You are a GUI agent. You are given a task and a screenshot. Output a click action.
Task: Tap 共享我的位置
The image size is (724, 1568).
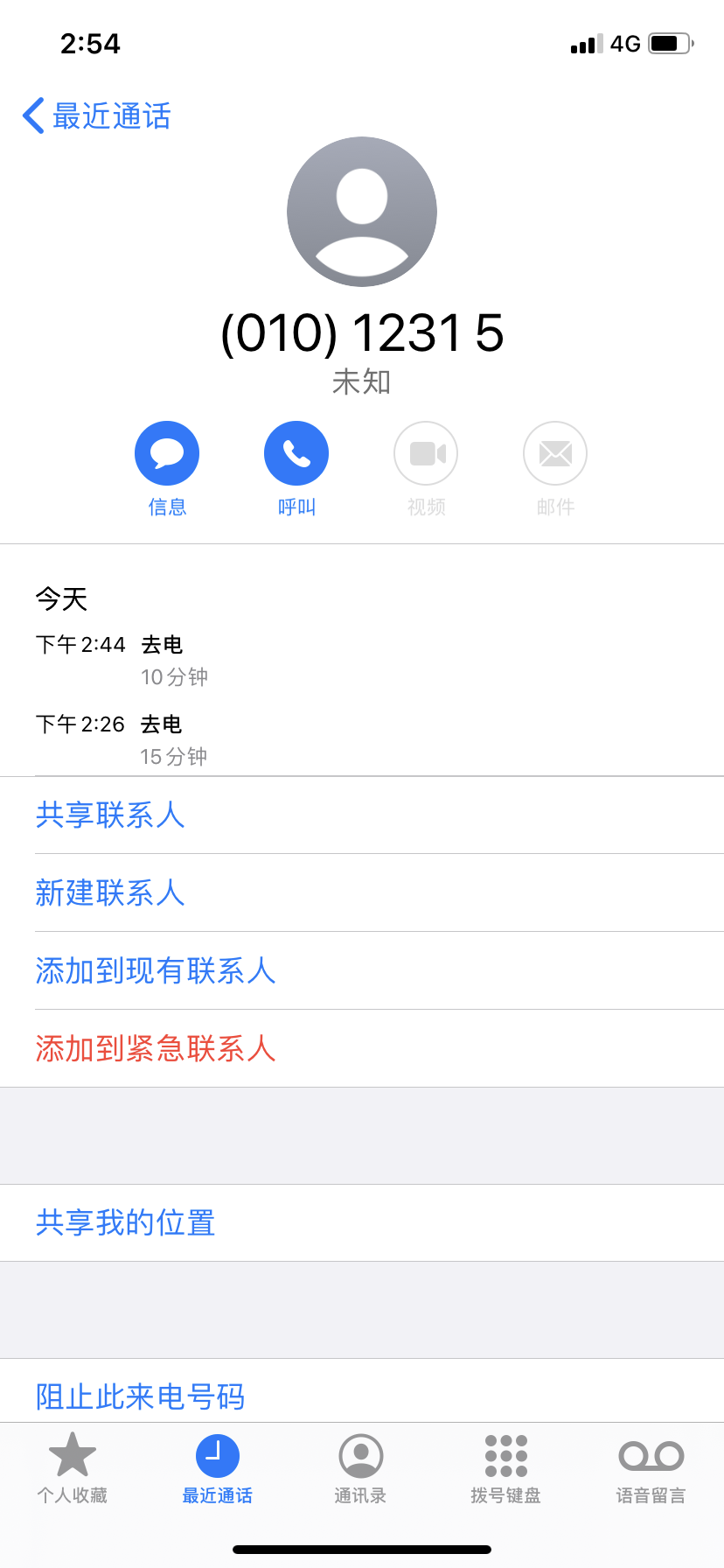(x=125, y=1222)
